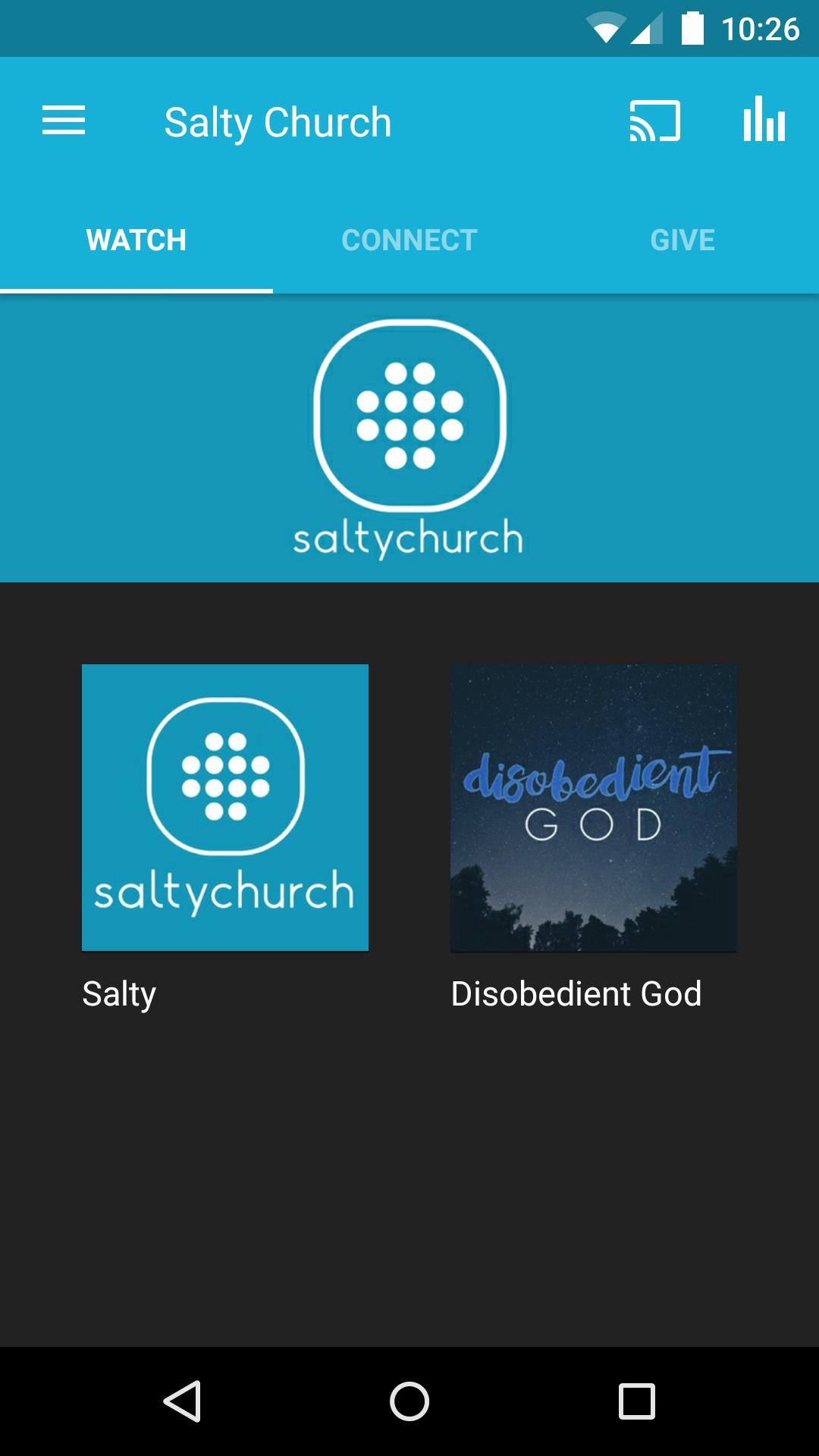Screen dimensions: 819x1456
Task: Go back using the system back button
Action: pyautogui.click(x=182, y=1401)
